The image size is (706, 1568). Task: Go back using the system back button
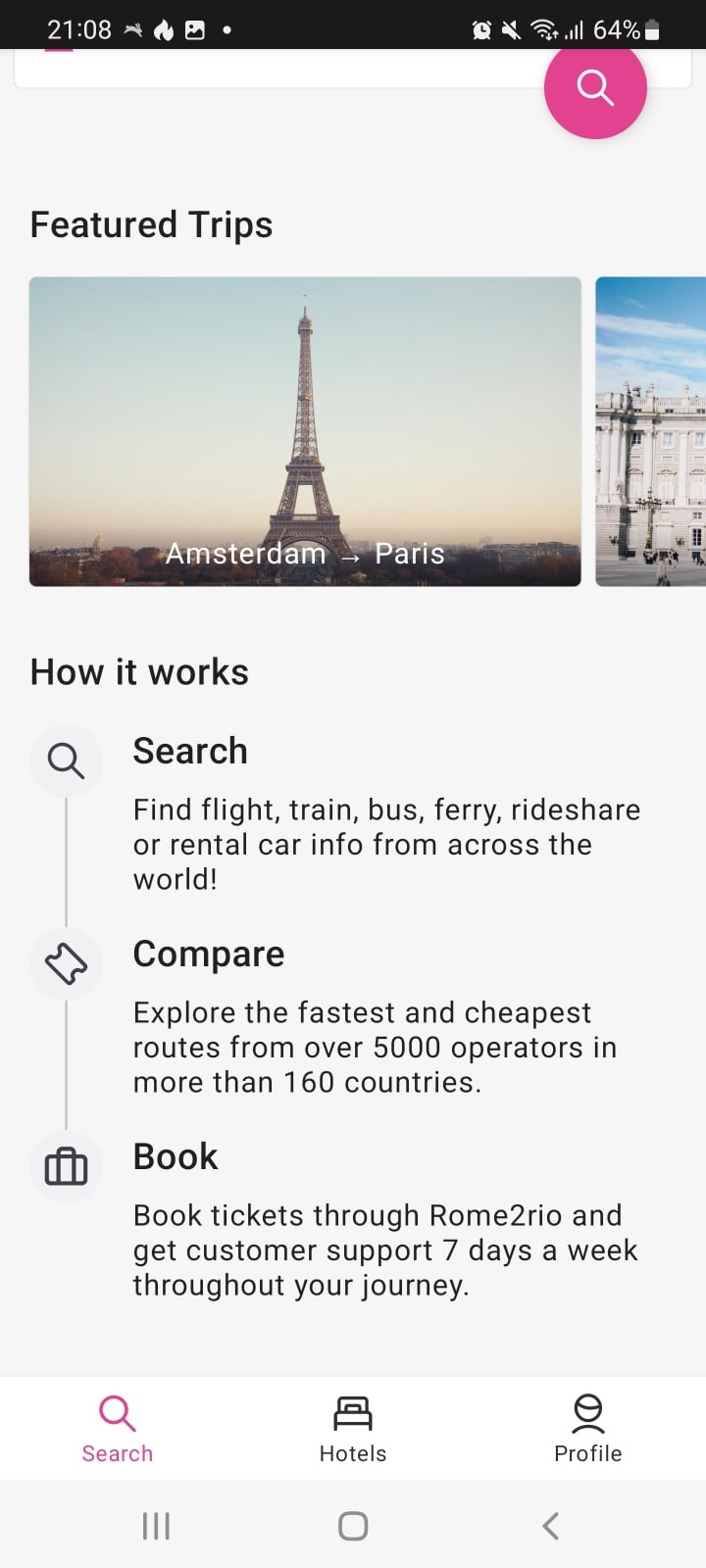click(x=551, y=1526)
